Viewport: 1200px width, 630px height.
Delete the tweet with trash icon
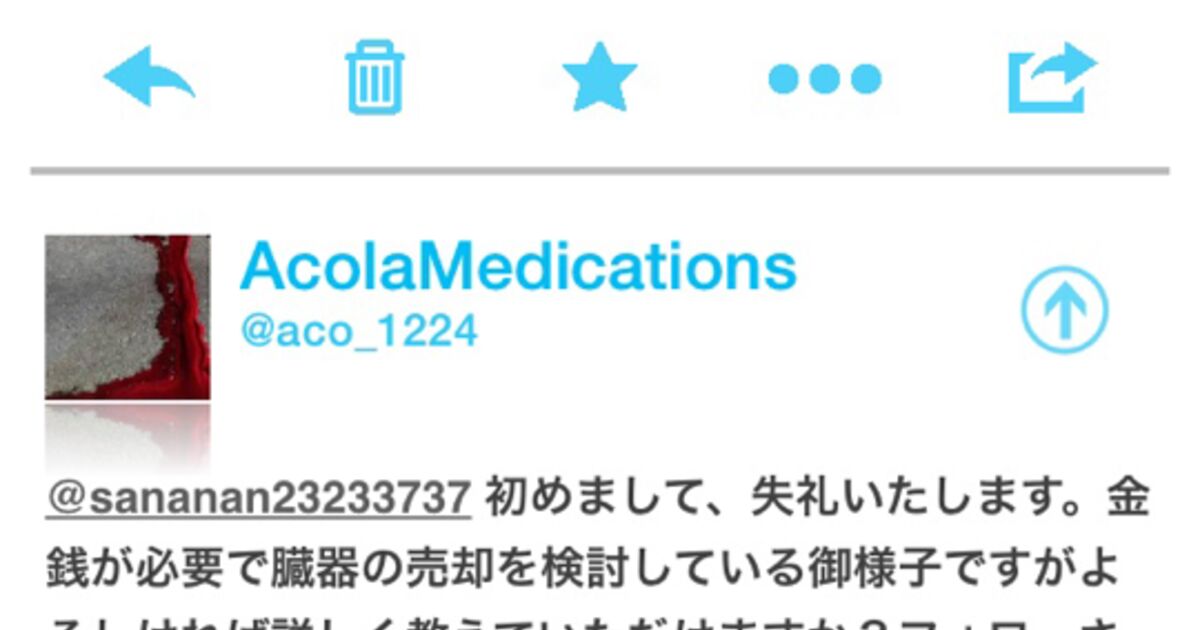[374, 77]
